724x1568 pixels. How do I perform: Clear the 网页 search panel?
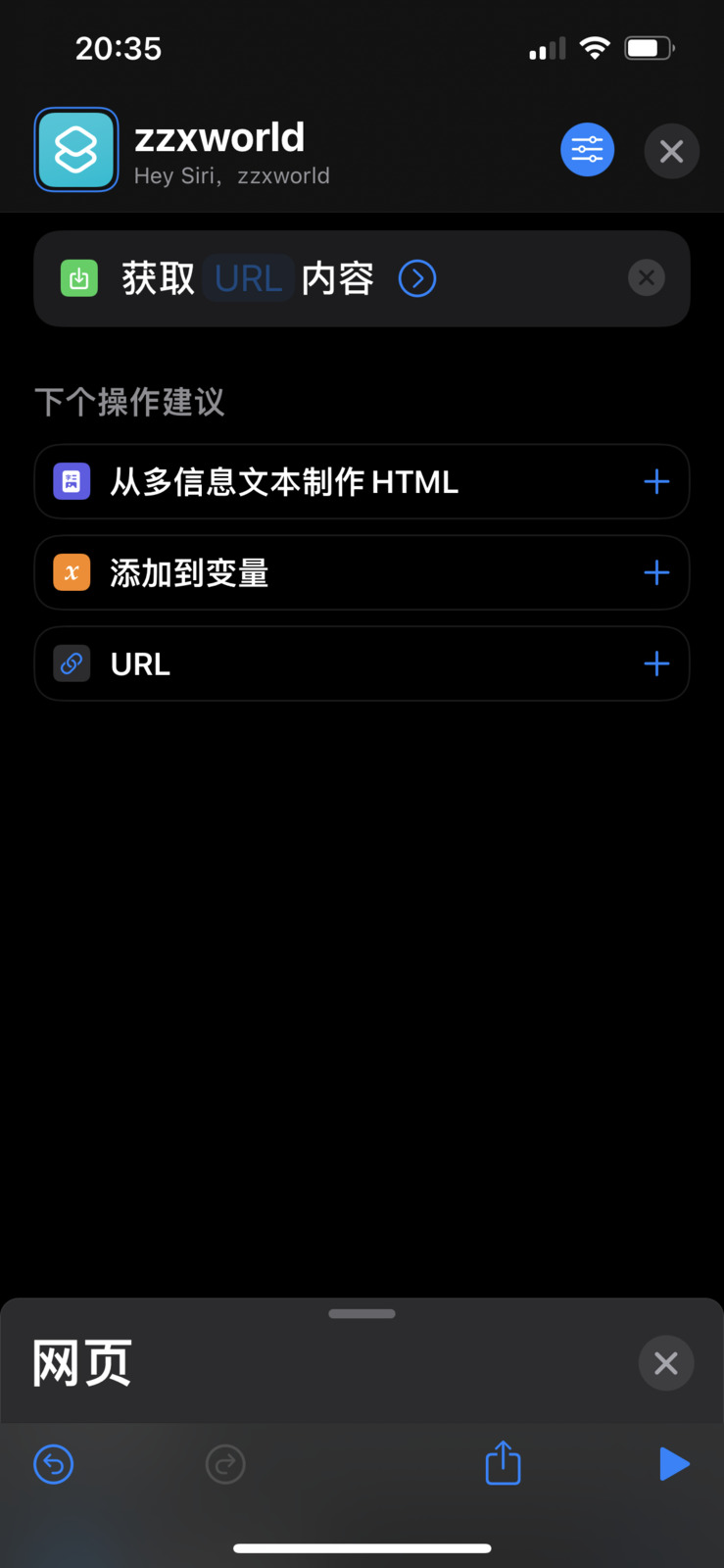pos(665,1363)
